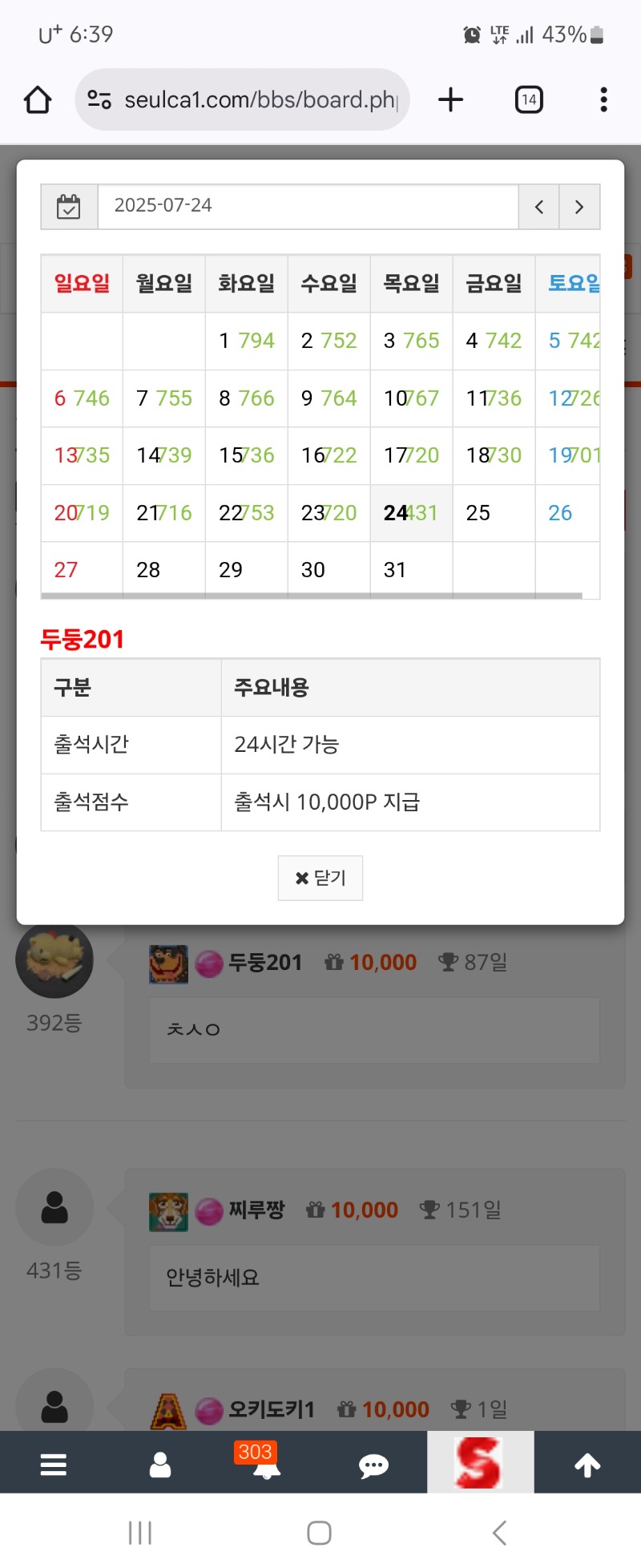Open recent apps from navigation bar
This screenshot has height=1568, width=641.
140,1533
